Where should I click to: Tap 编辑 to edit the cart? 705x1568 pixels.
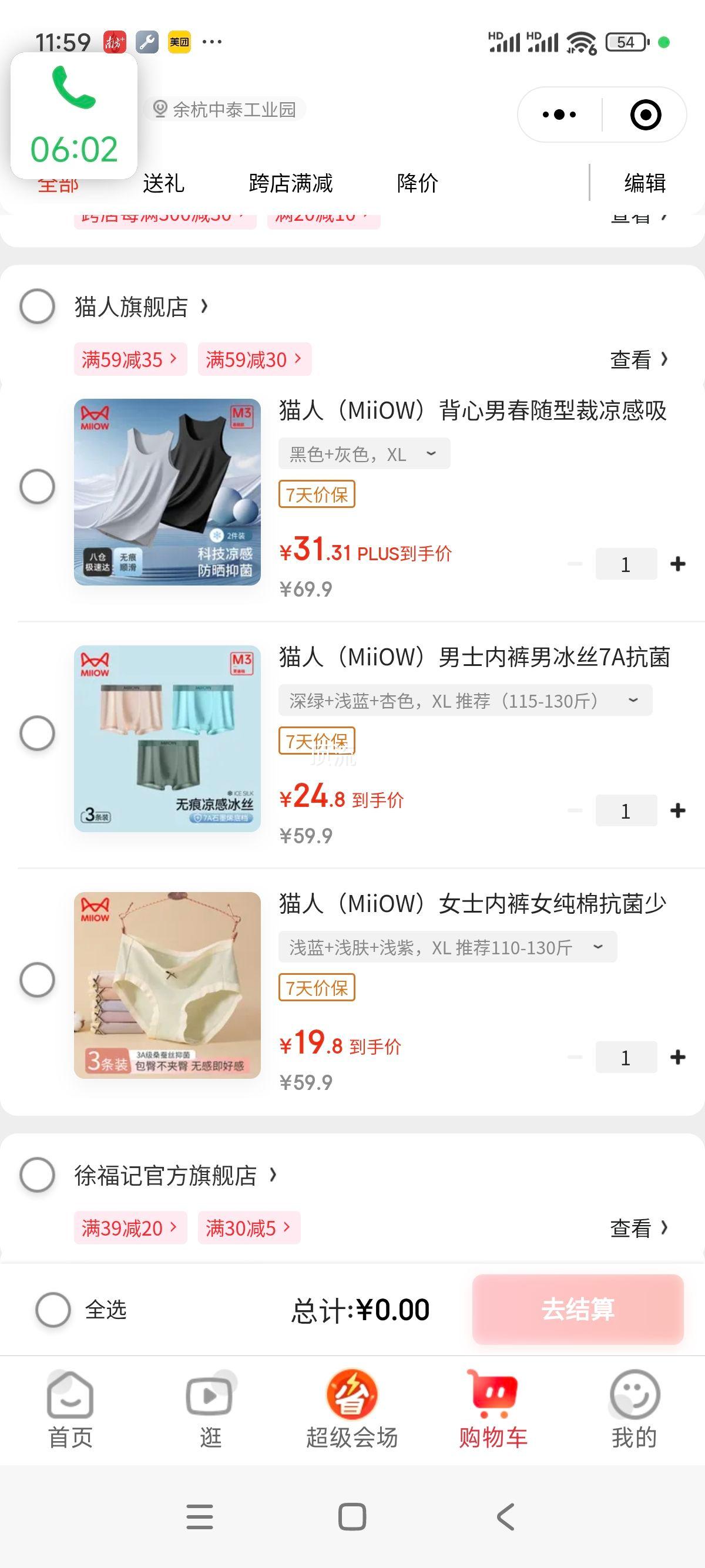(644, 183)
